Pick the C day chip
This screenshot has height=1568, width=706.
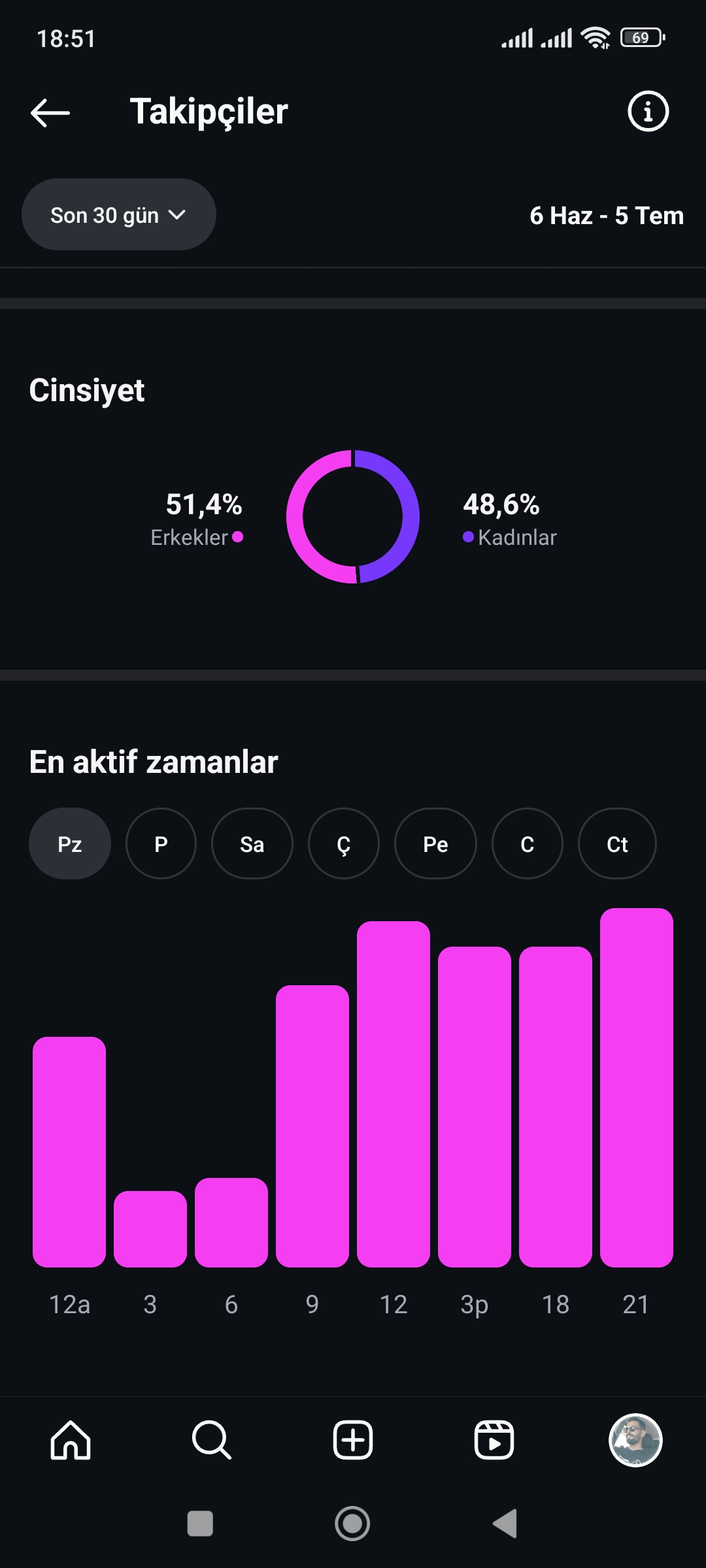tap(527, 844)
